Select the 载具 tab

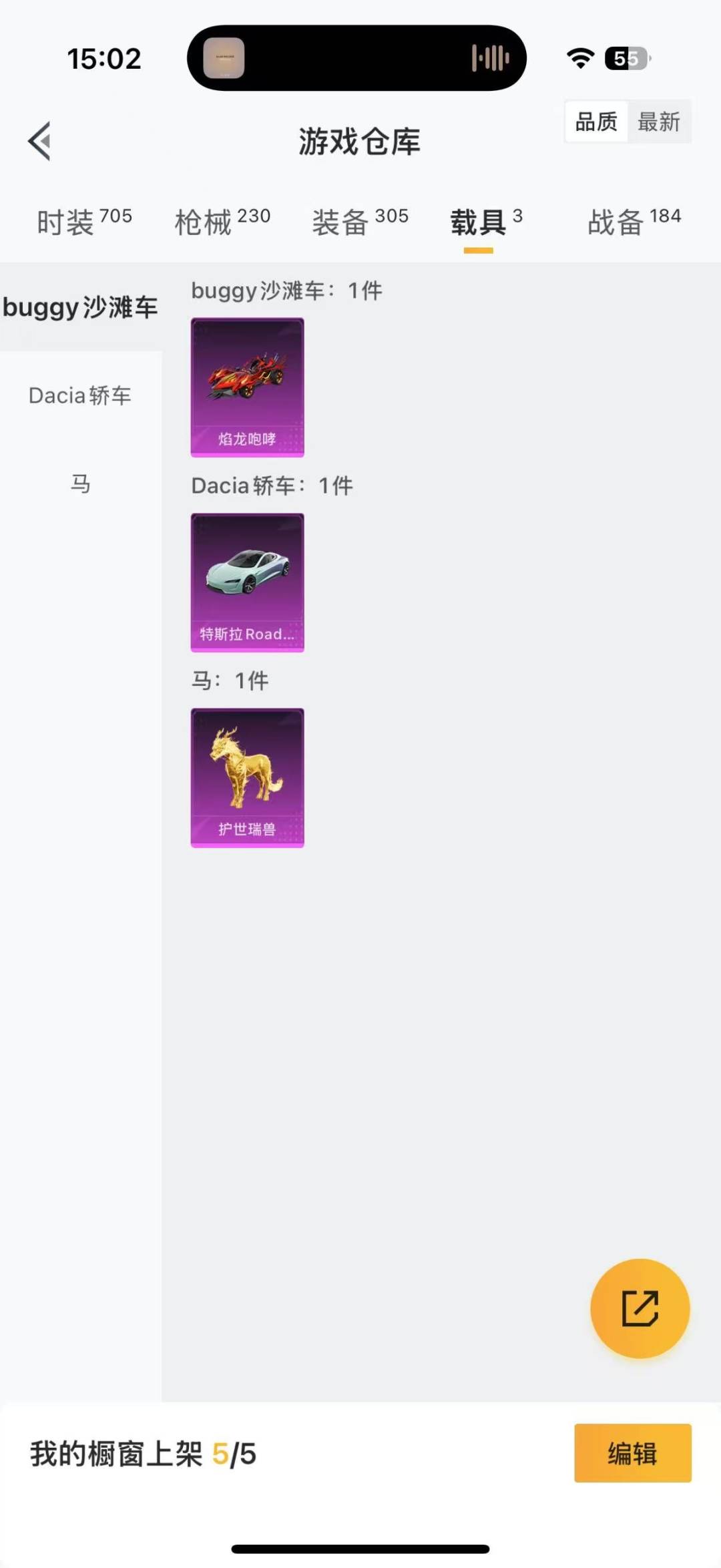point(486,222)
